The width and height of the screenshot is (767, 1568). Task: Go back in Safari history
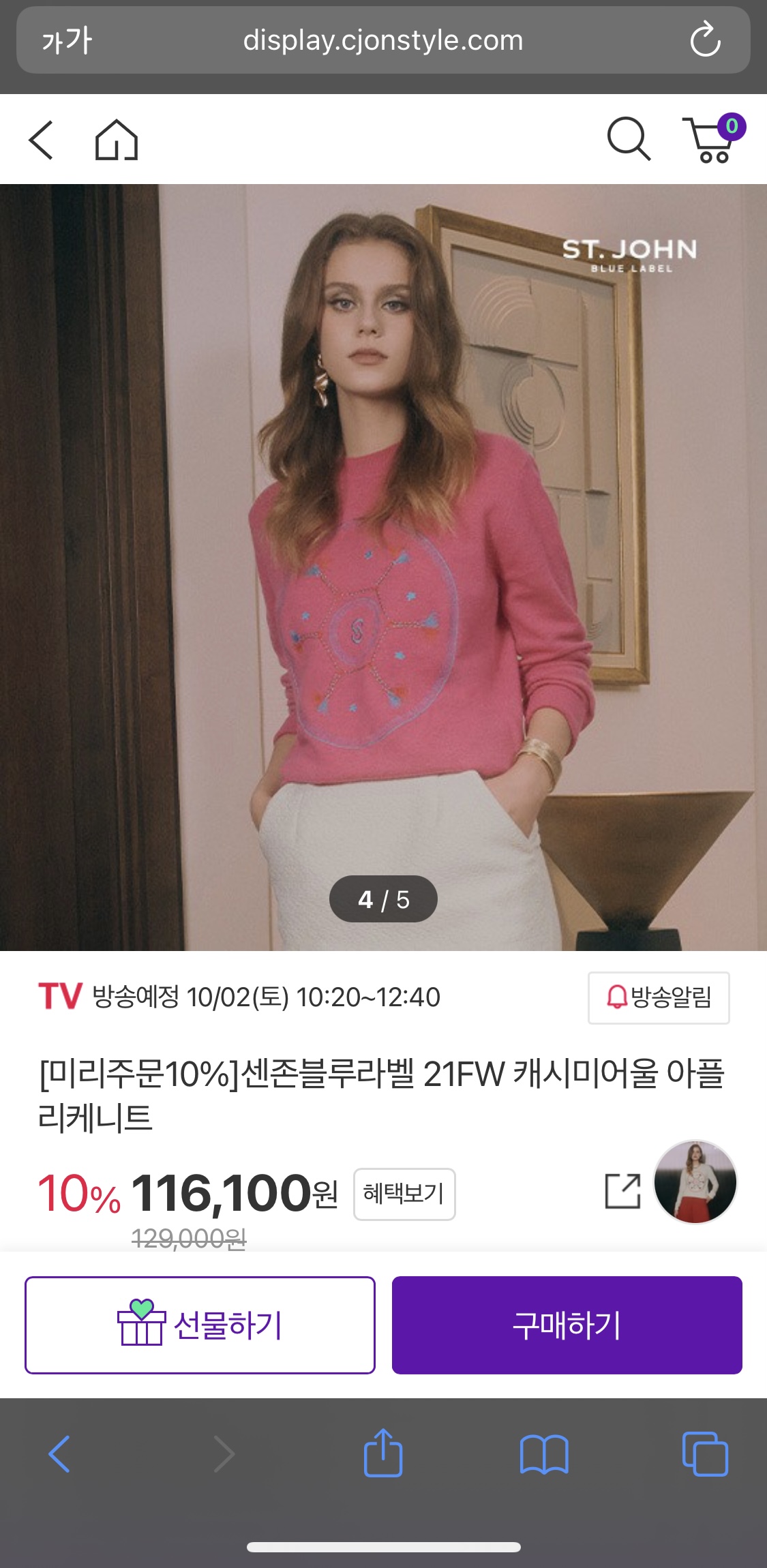(59, 1454)
